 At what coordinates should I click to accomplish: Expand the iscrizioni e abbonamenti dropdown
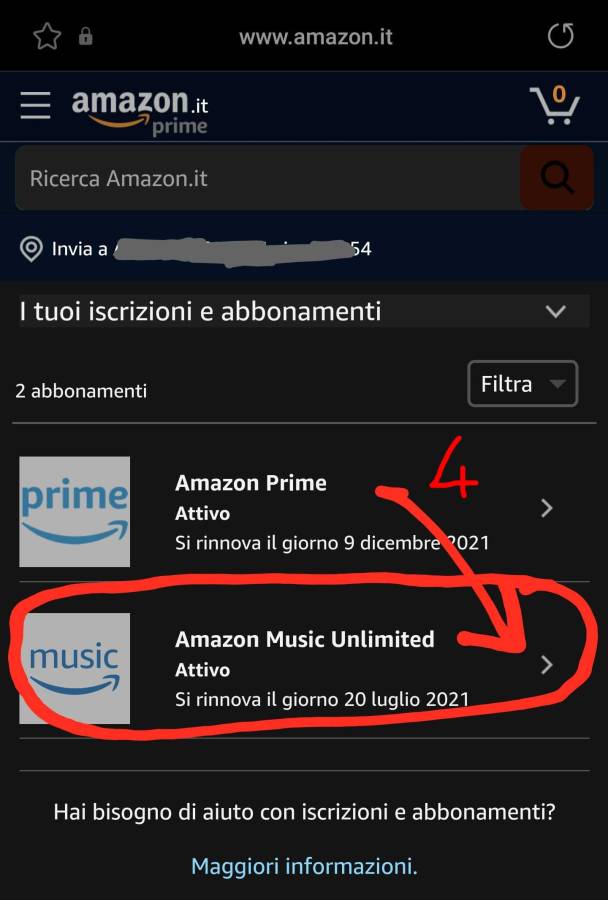(x=556, y=311)
